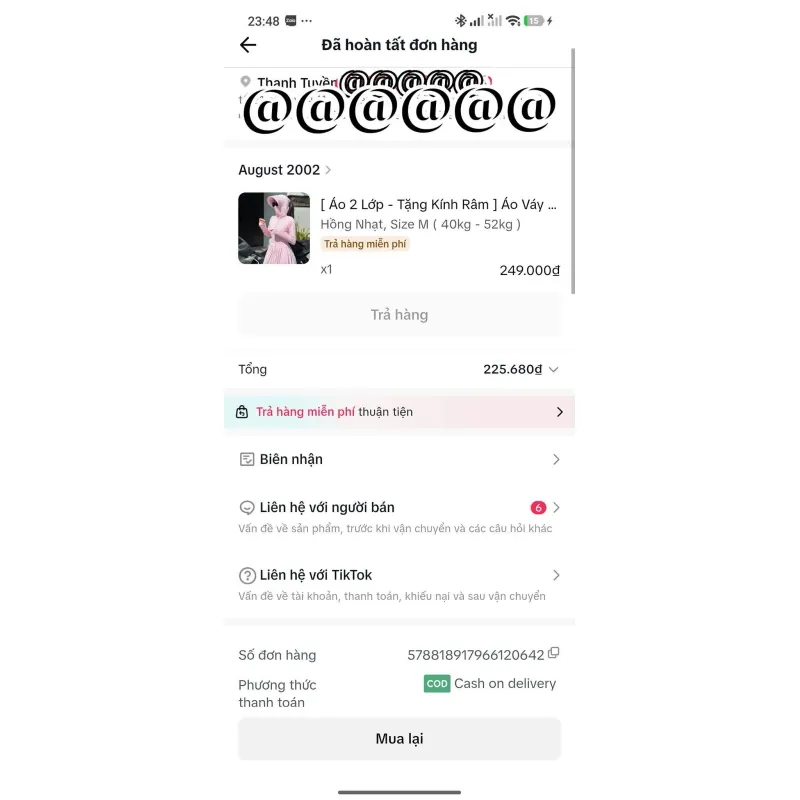
Task: Open the August 2002 shop page
Action: pyautogui.click(x=284, y=170)
